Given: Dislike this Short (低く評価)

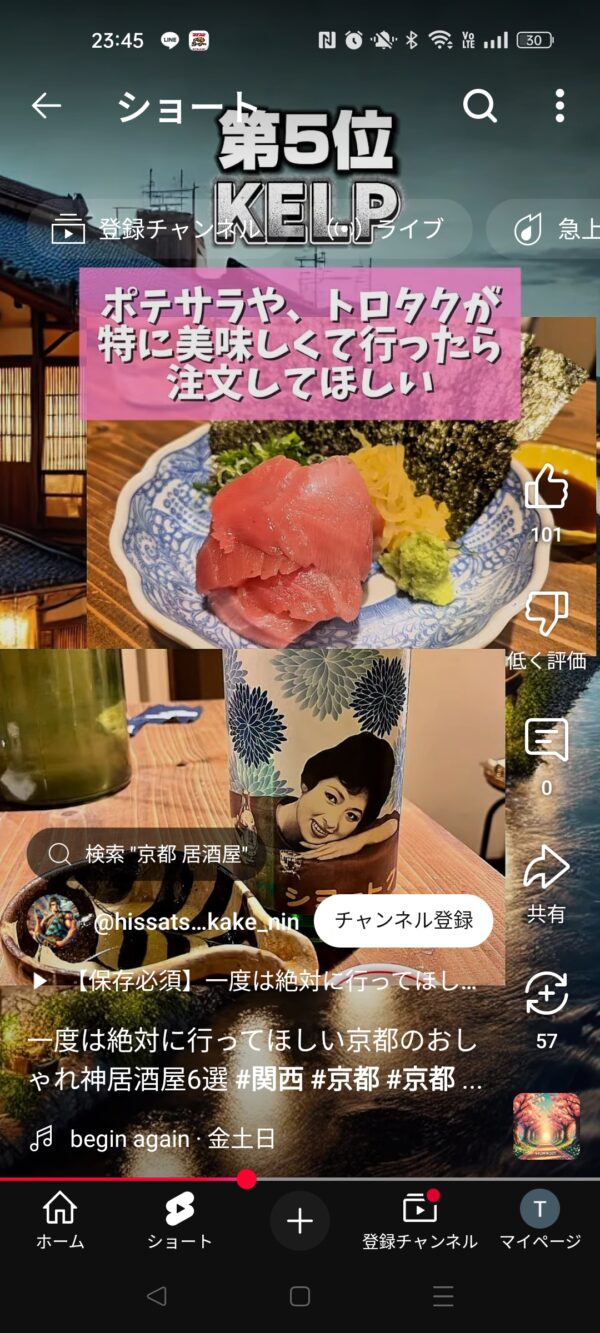Looking at the screenshot, I should click(x=546, y=614).
